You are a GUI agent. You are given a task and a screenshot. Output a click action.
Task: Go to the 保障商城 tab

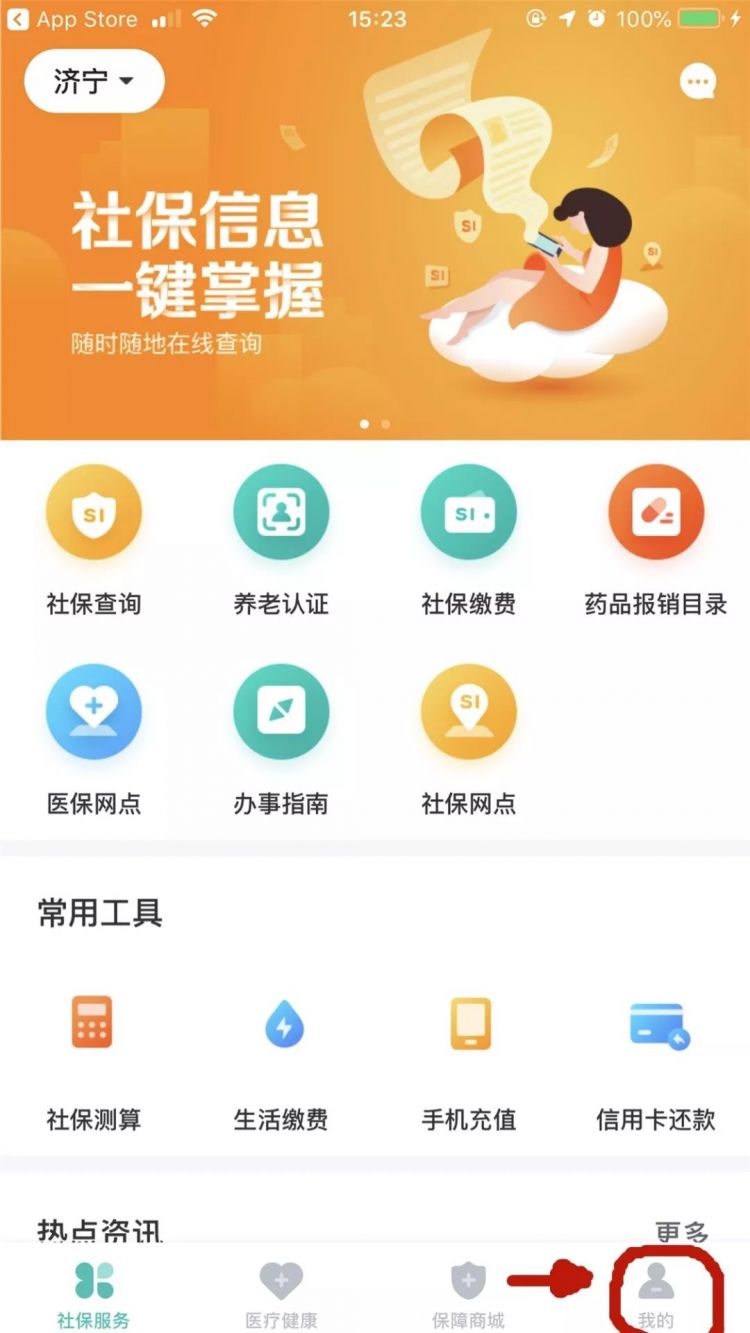click(468, 1292)
